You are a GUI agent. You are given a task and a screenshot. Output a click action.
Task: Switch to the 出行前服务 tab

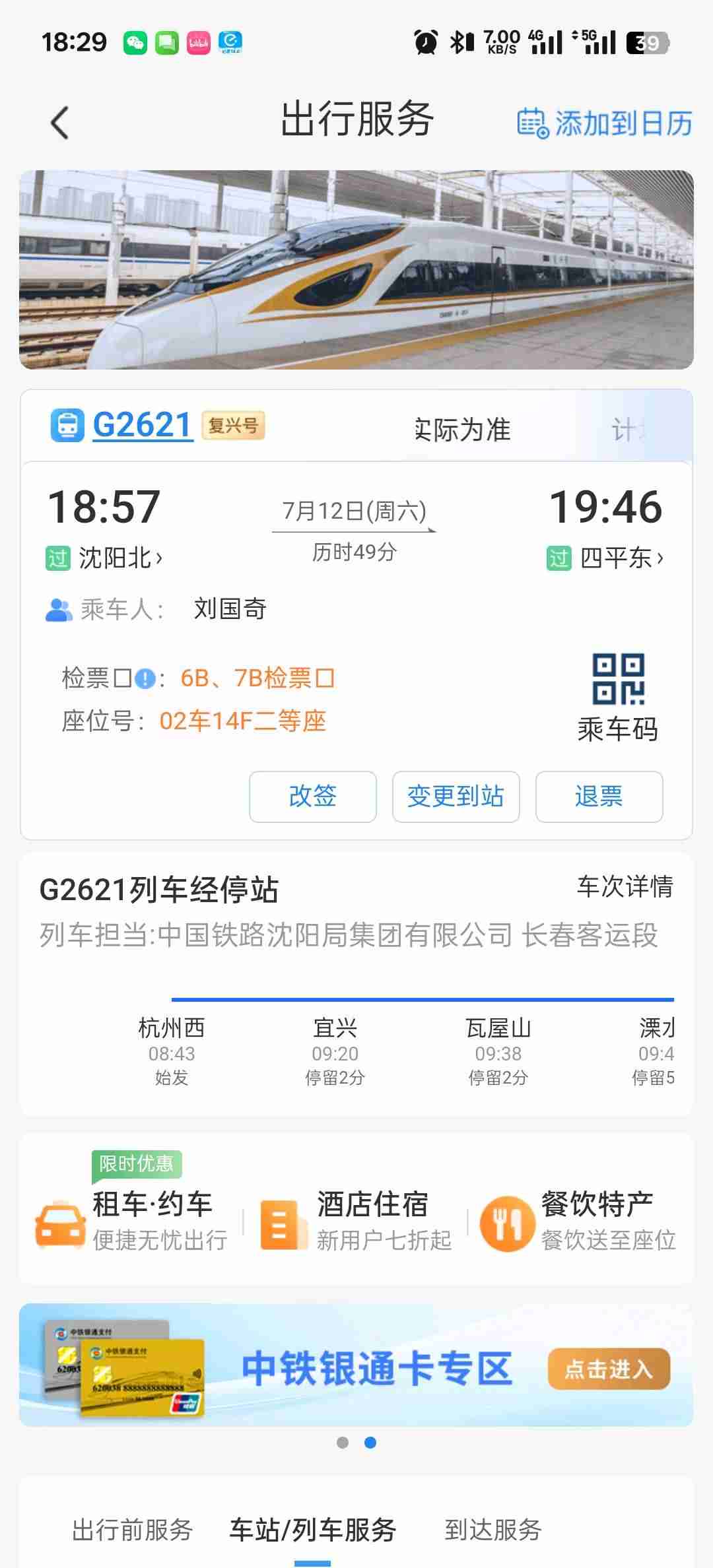tap(132, 1530)
